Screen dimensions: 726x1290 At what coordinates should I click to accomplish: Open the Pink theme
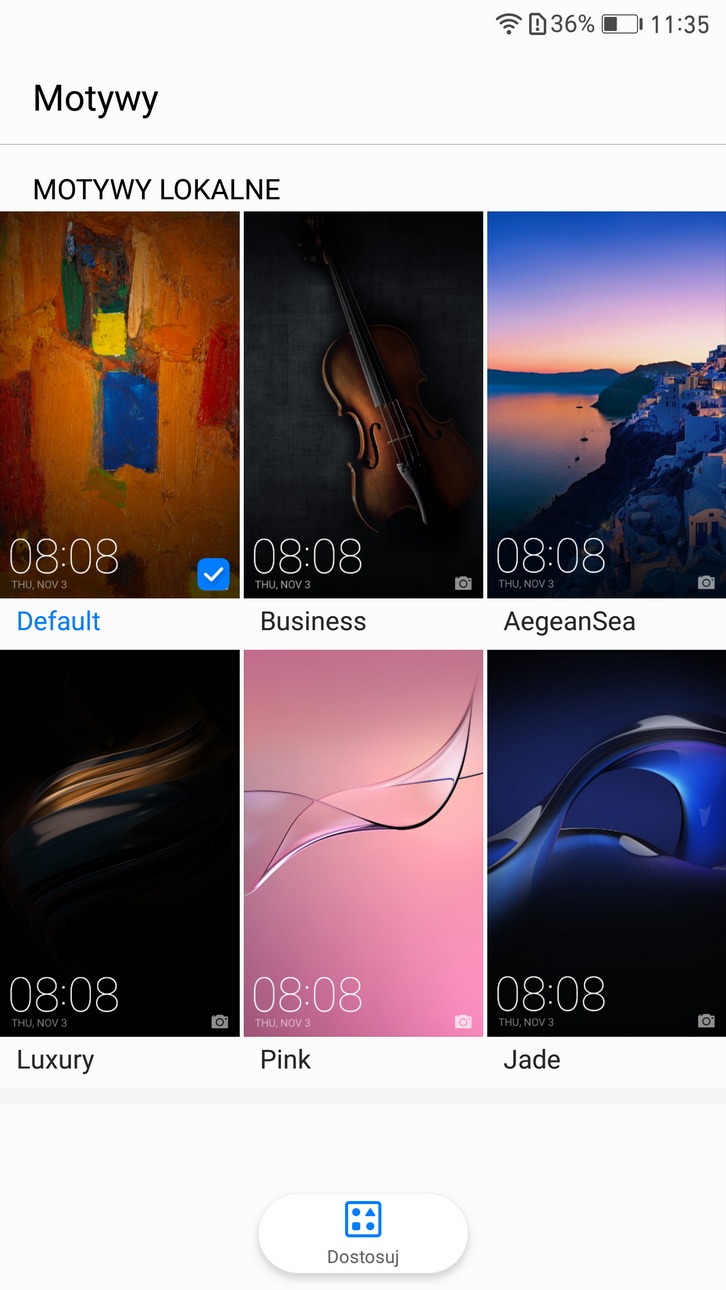click(x=363, y=843)
